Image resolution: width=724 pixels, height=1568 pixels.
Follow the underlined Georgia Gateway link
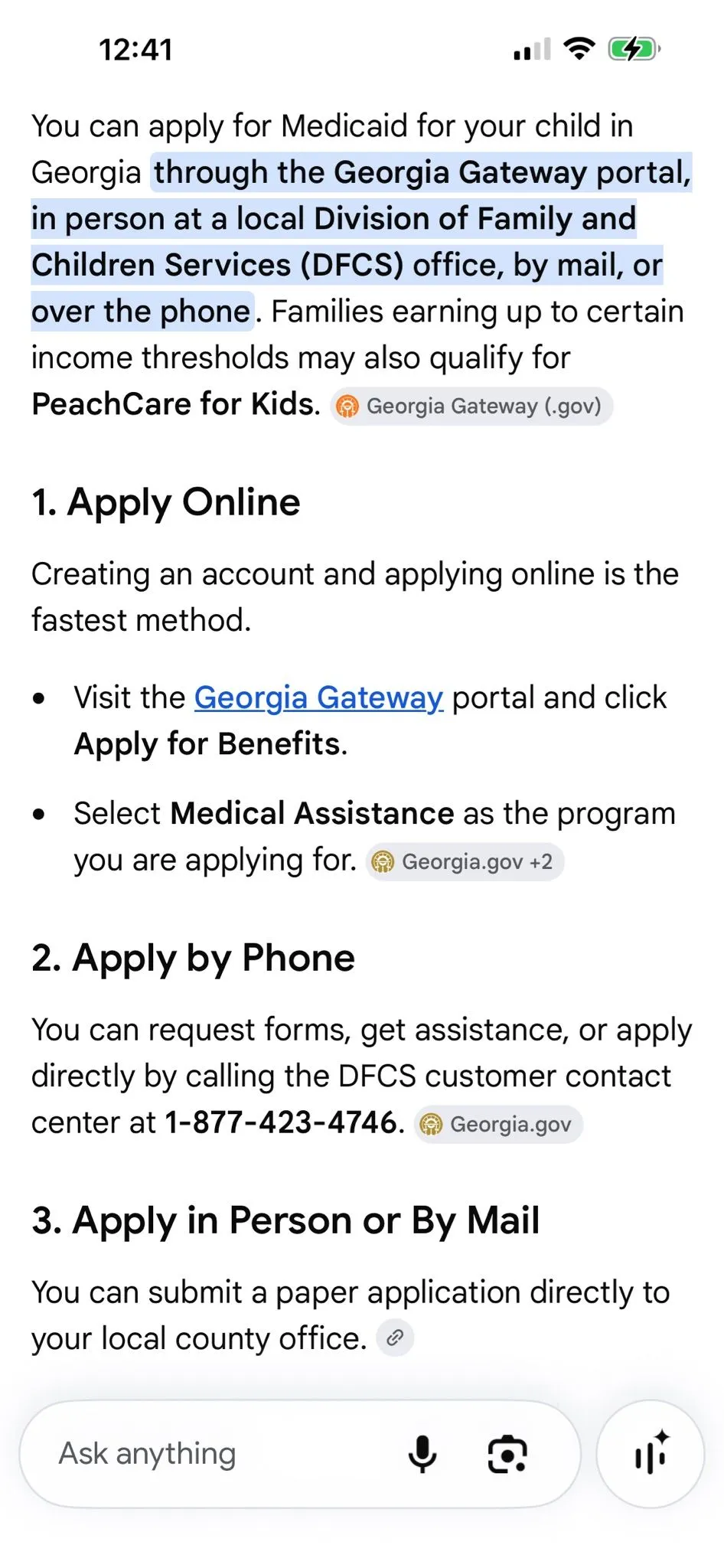tap(318, 697)
